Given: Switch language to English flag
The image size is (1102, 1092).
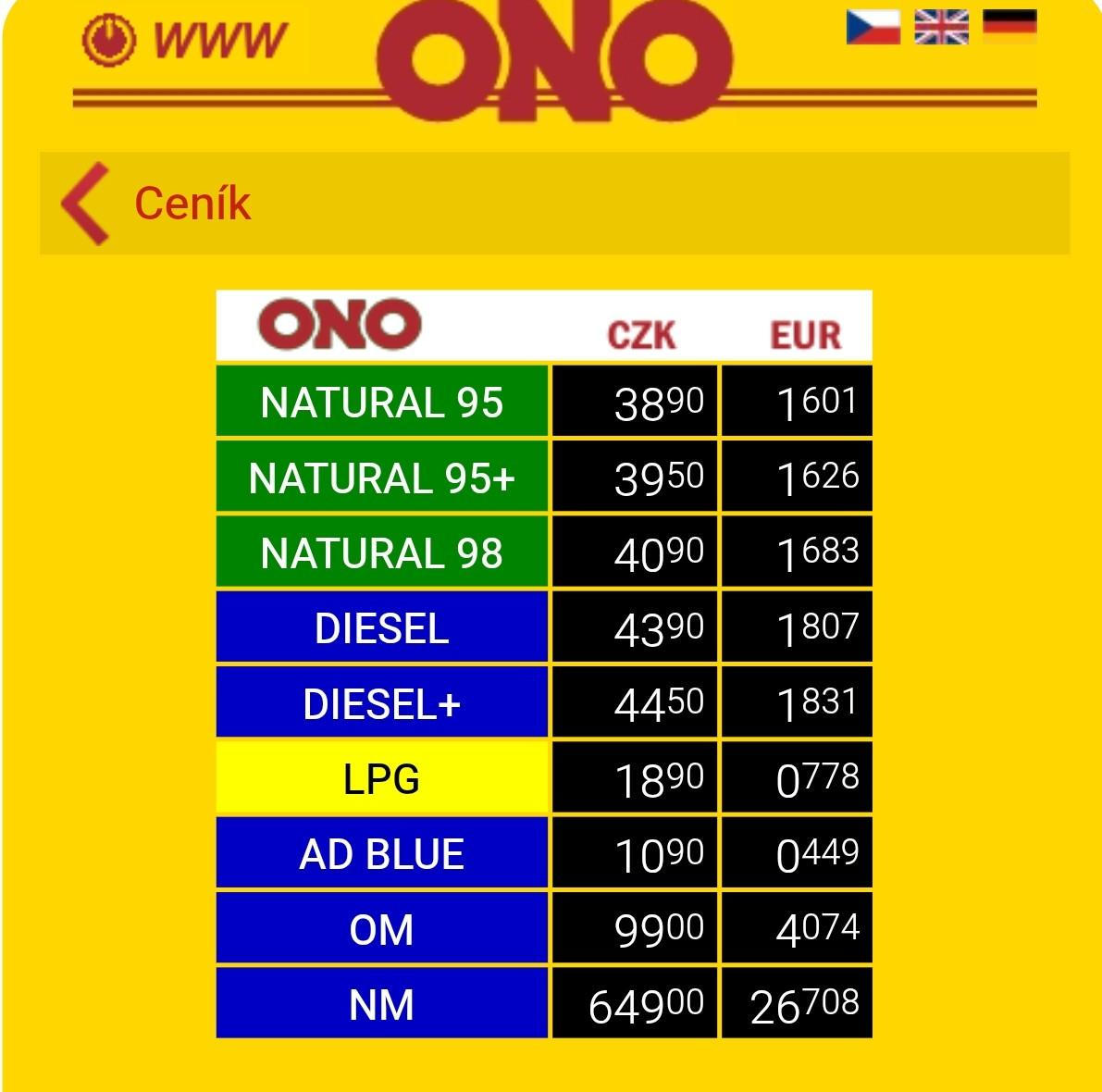Looking at the screenshot, I should [941, 27].
